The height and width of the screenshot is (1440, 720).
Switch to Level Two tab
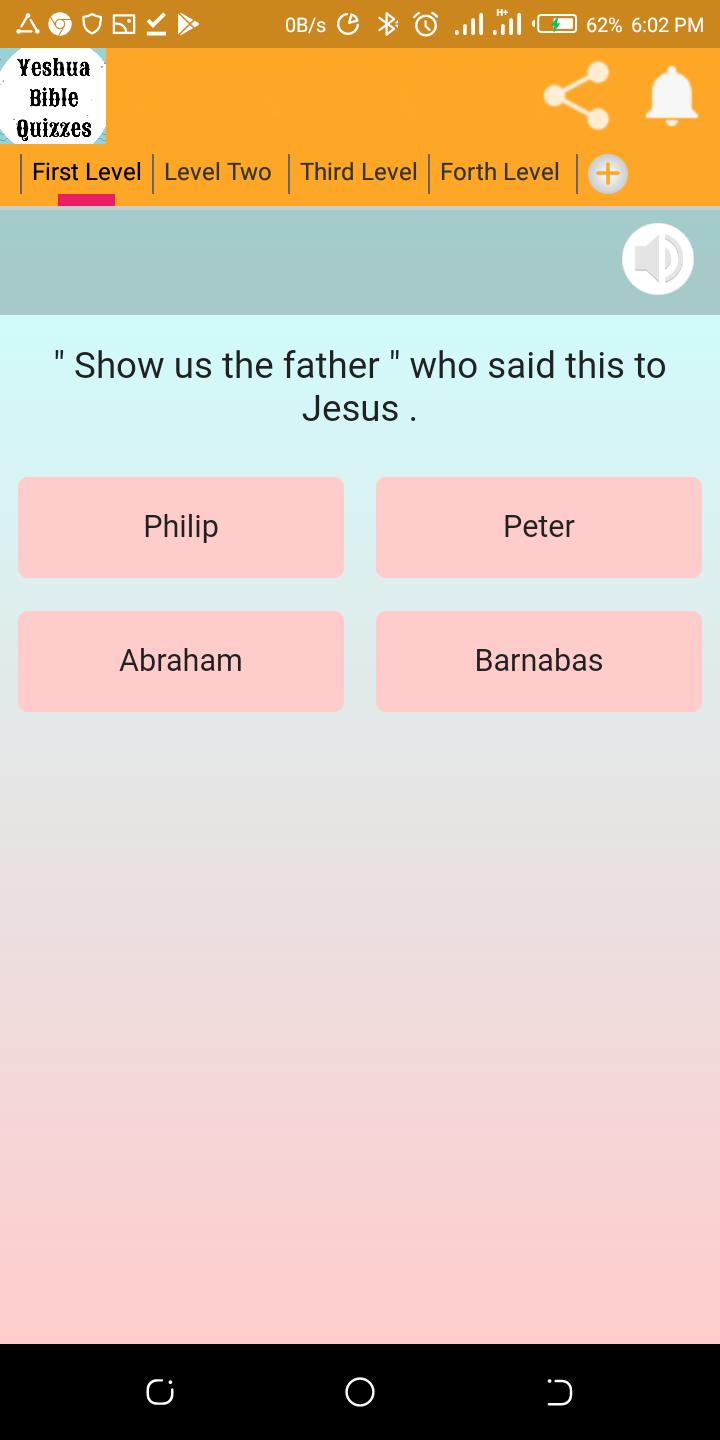[x=218, y=172]
